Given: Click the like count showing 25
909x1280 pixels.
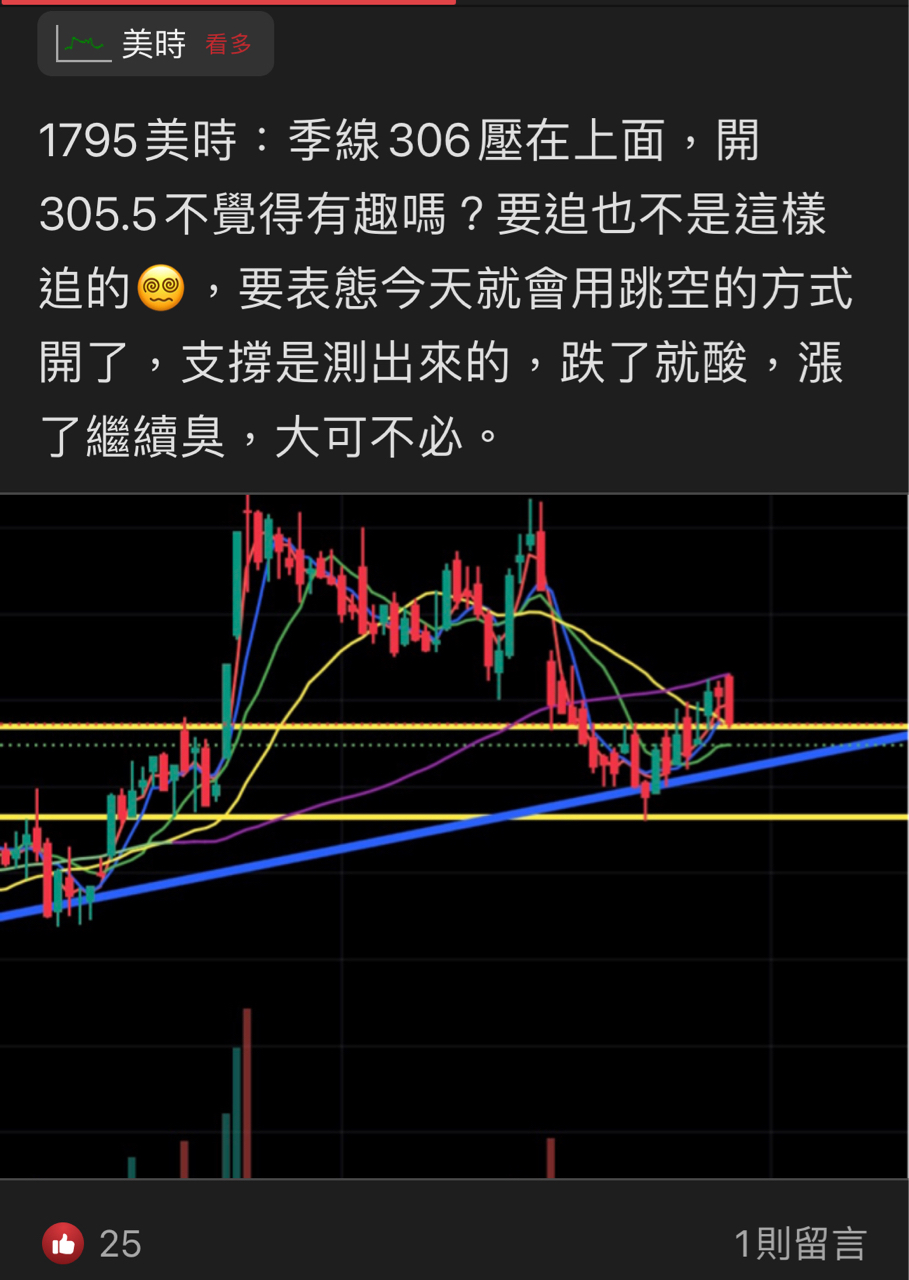Looking at the screenshot, I should point(118,1245).
